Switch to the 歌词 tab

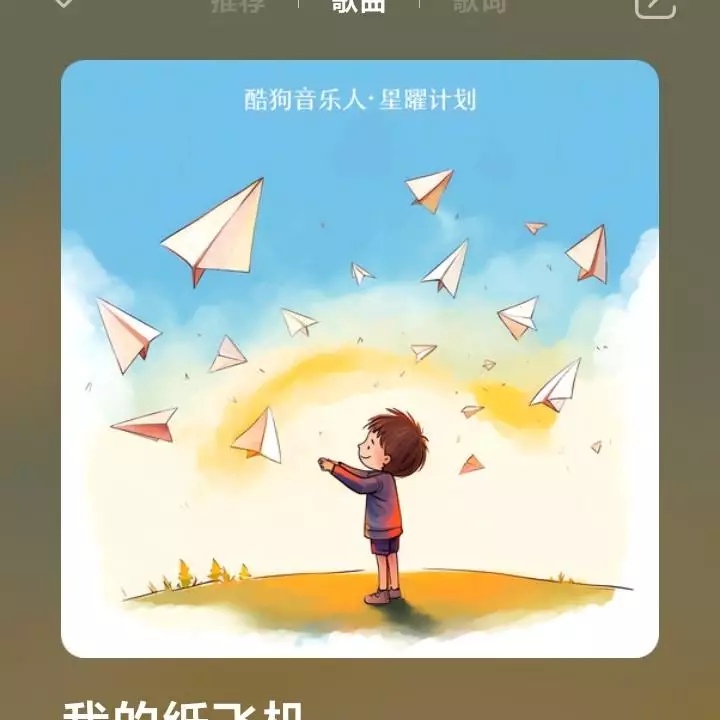(x=479, y=5)
